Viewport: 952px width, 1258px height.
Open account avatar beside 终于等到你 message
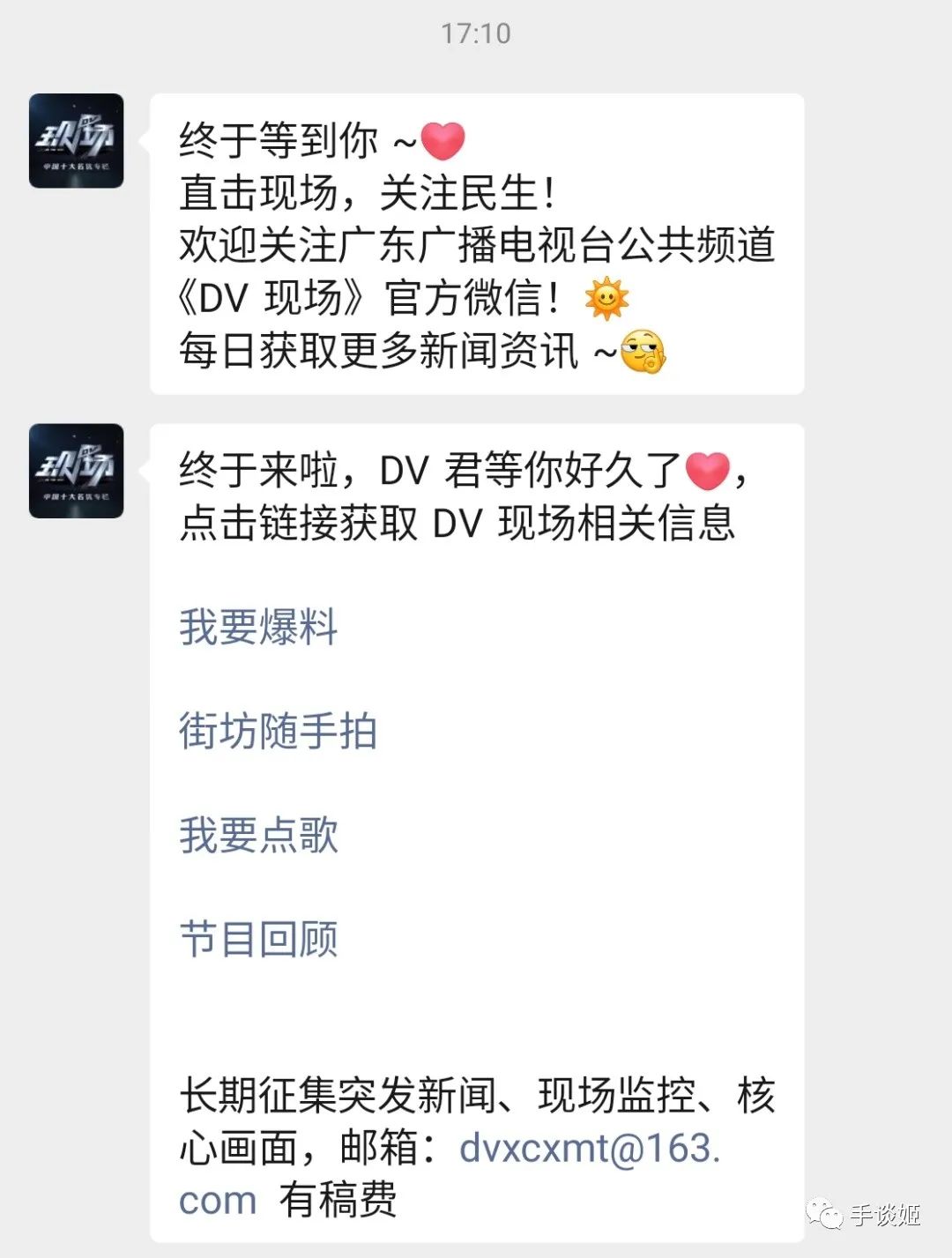pos(76,141)
